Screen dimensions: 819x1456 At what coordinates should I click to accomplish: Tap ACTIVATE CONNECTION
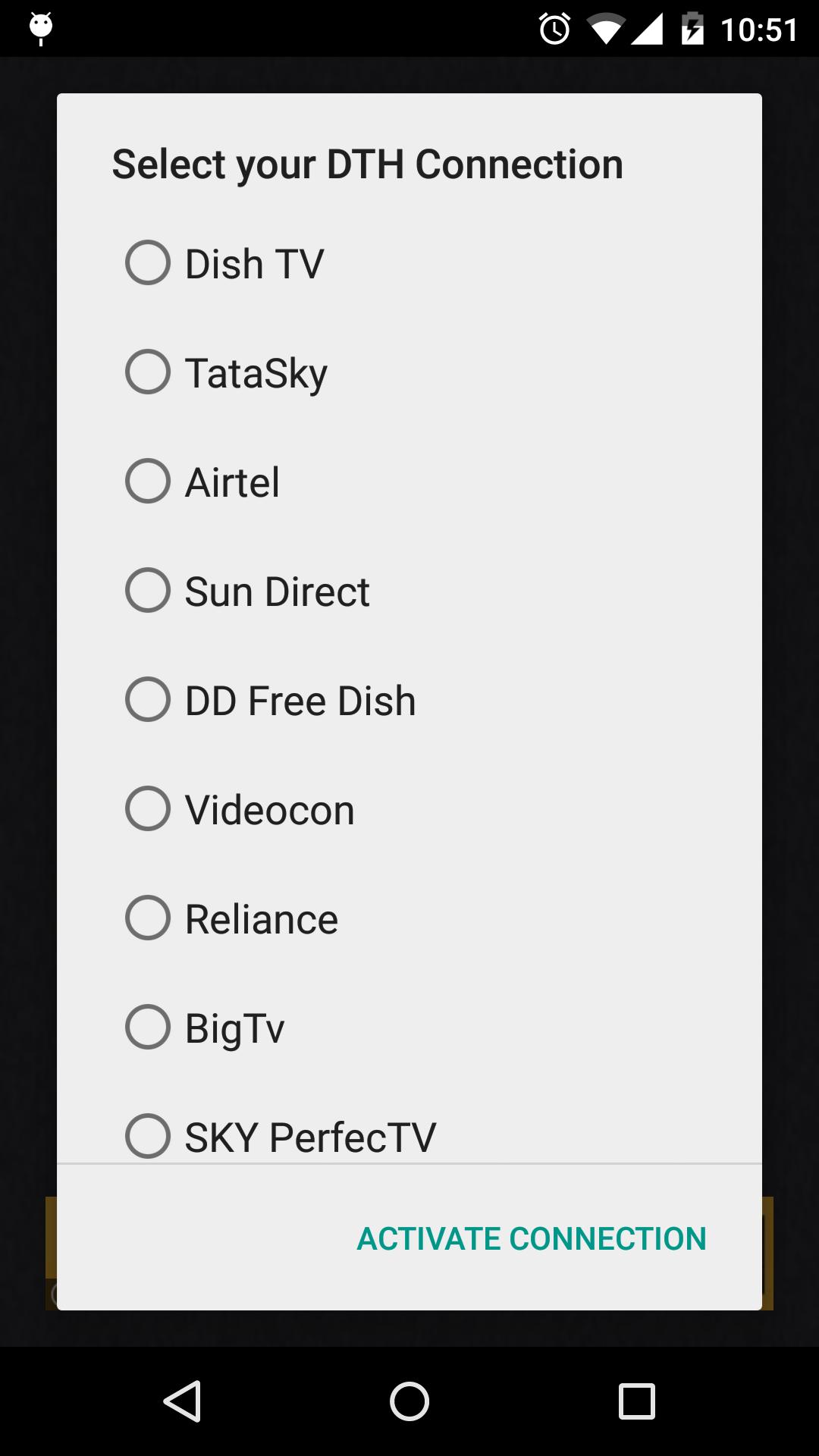point(529,1238)
